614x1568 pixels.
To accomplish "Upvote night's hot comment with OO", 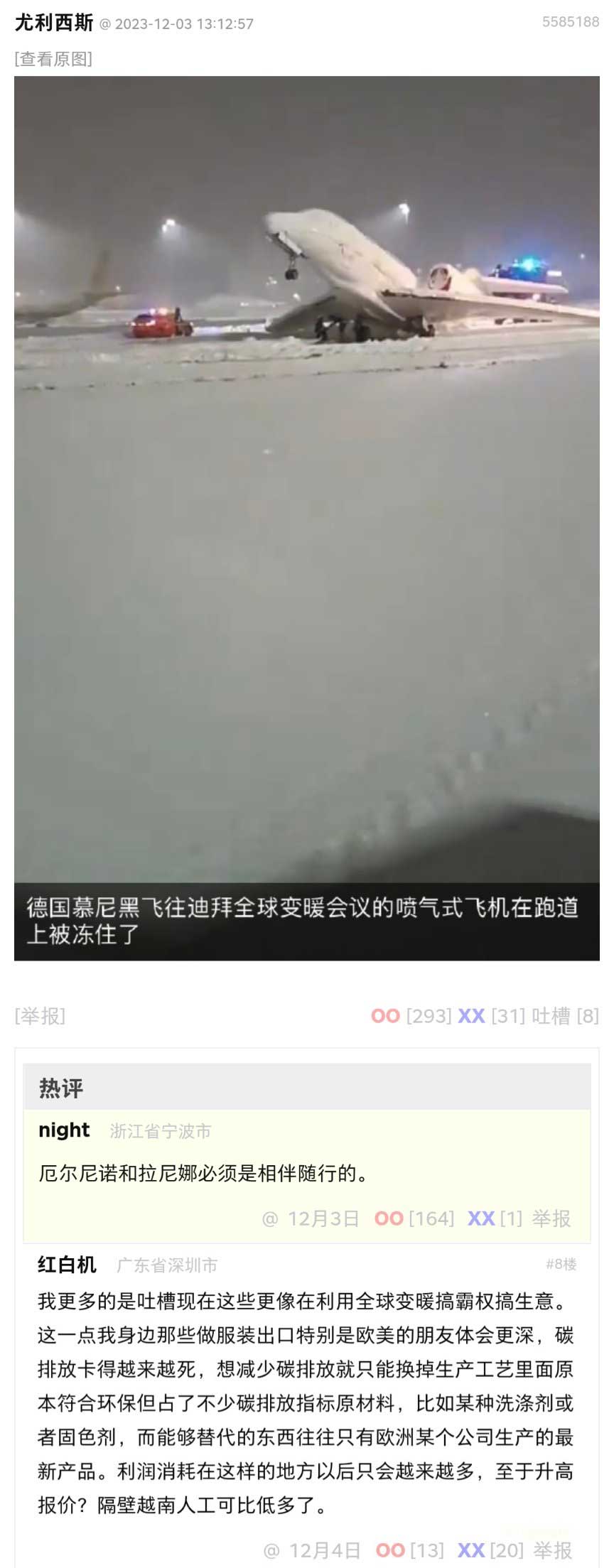I will coord(389,1218).
